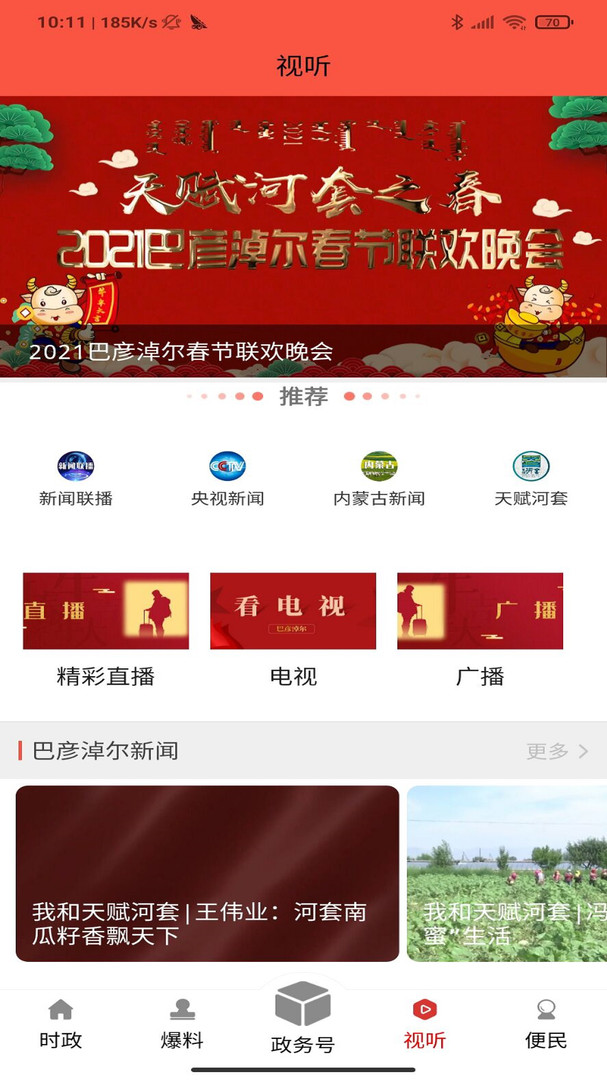Image resolution: width=607 pixels, height=1080 pixels.
Task: Open the 政务号 tab
Action: click(x=303, y=1018)
